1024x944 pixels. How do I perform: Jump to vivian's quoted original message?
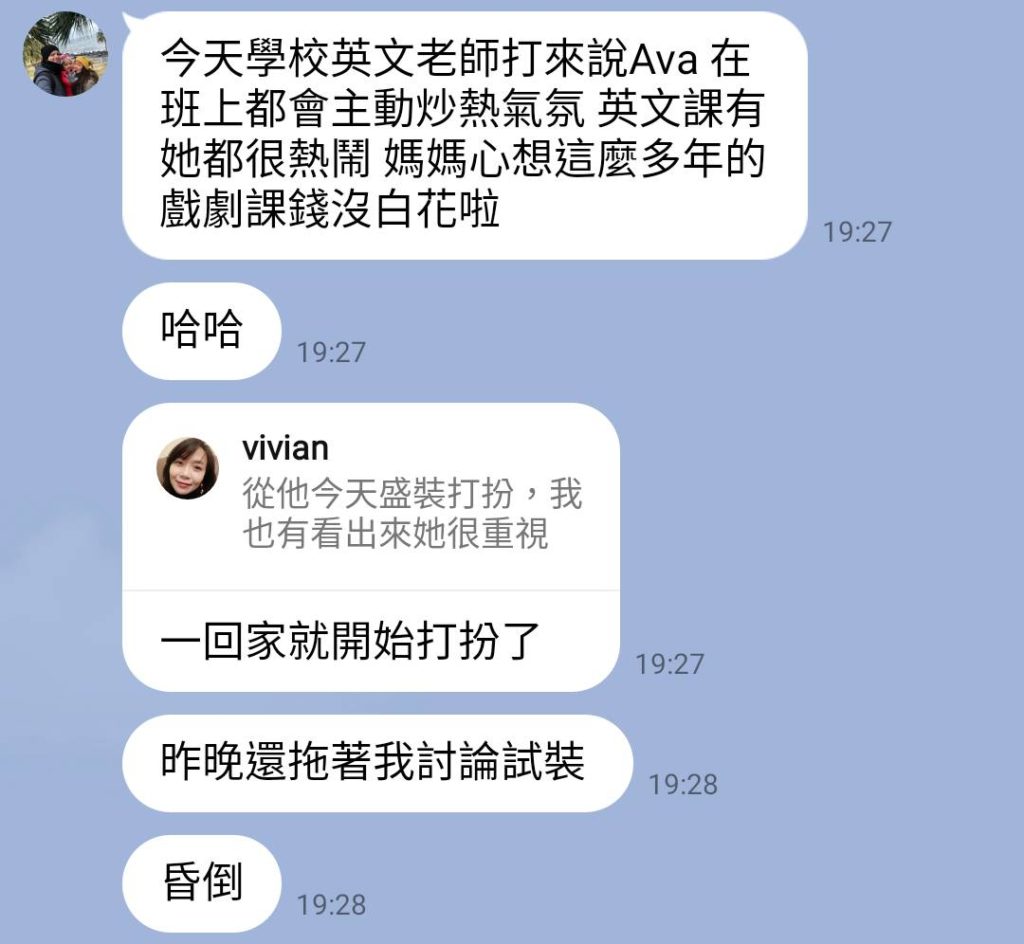point(370,496)
